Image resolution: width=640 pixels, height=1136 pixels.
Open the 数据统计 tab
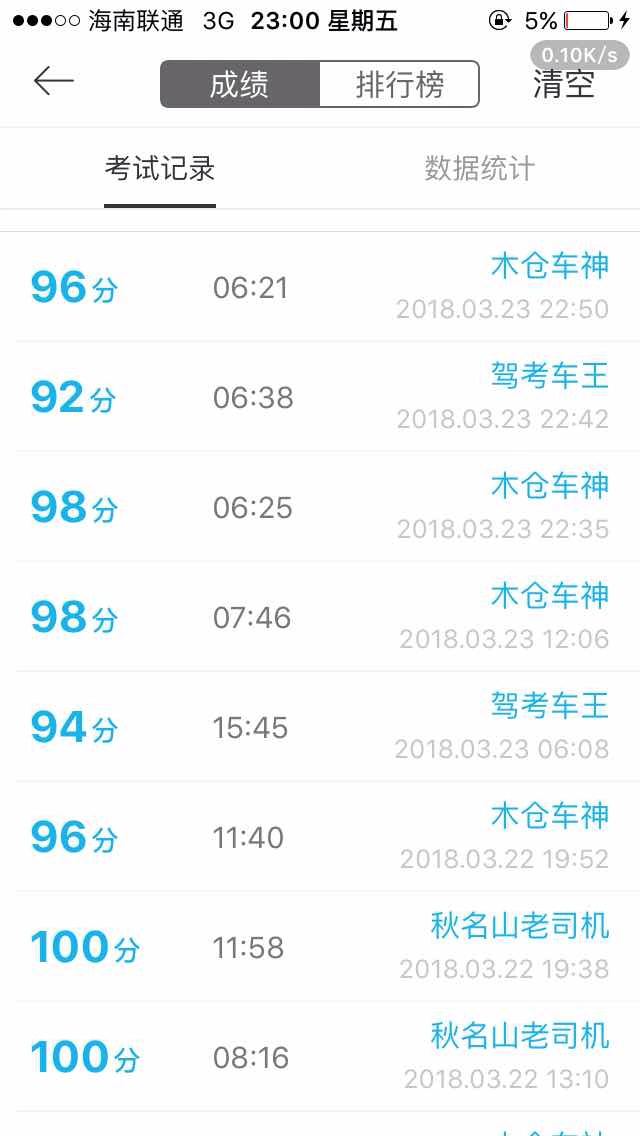tap(480, 169)
